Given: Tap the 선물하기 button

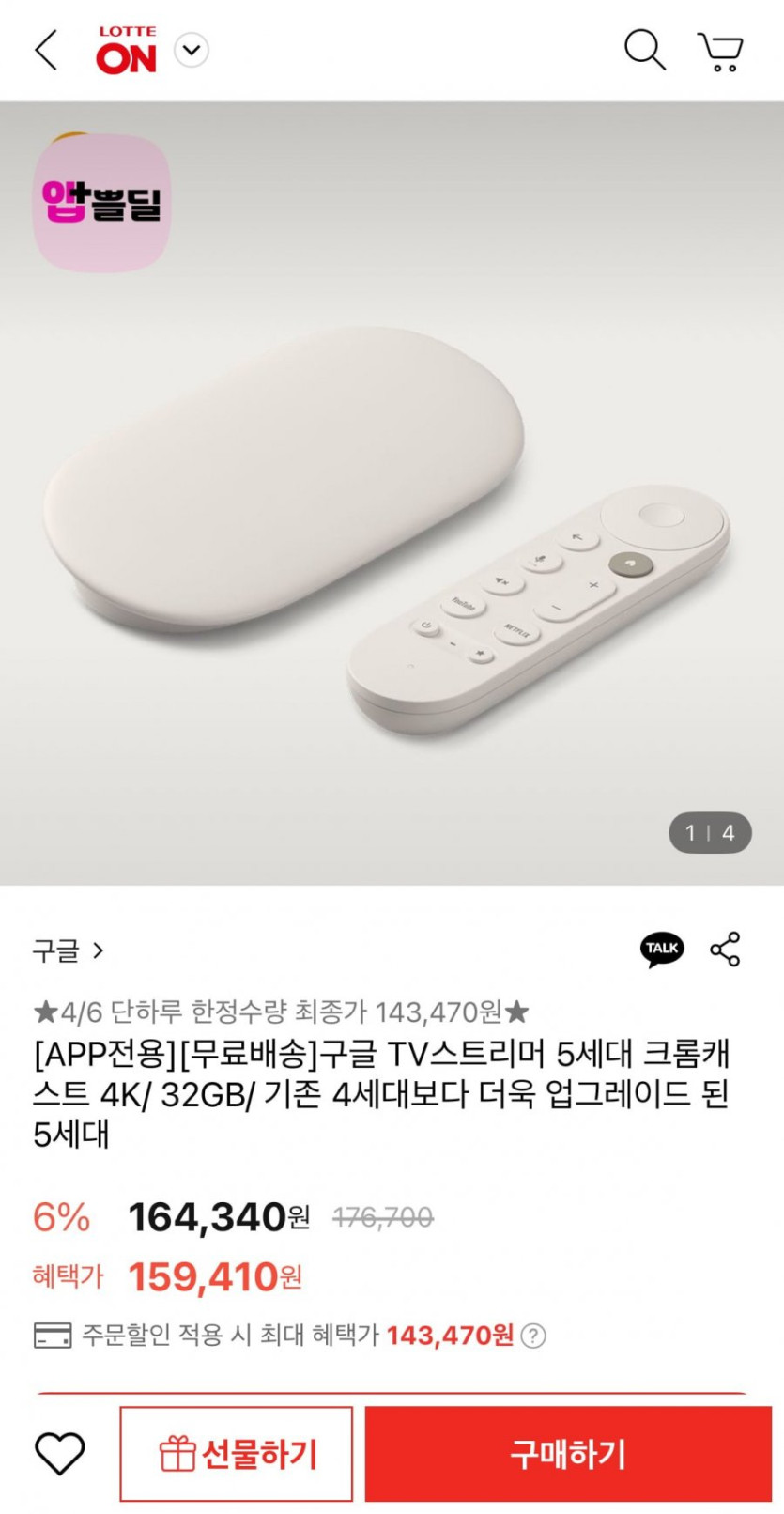Looking at the screenshot, I should (237, 1454).
